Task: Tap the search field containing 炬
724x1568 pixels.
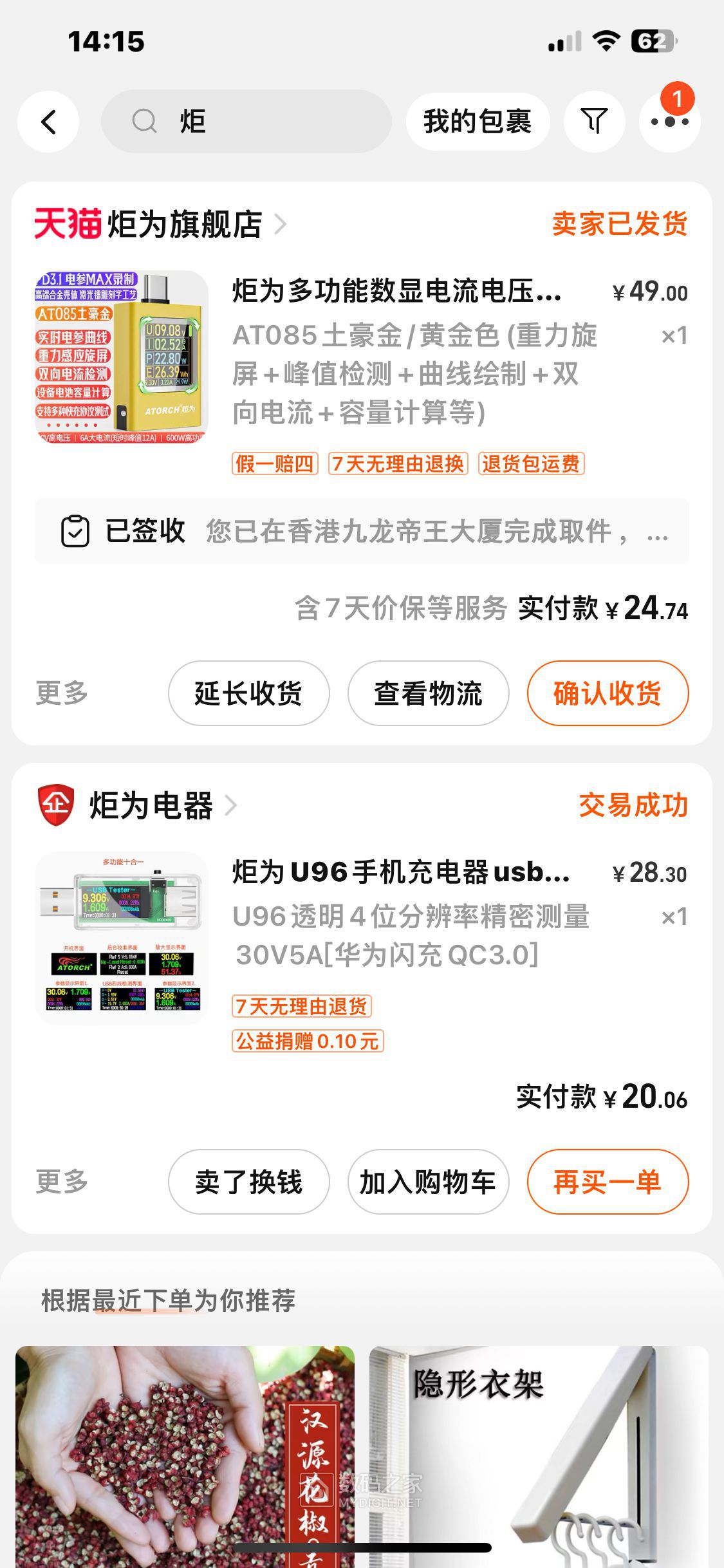Action: click(246, 122)
